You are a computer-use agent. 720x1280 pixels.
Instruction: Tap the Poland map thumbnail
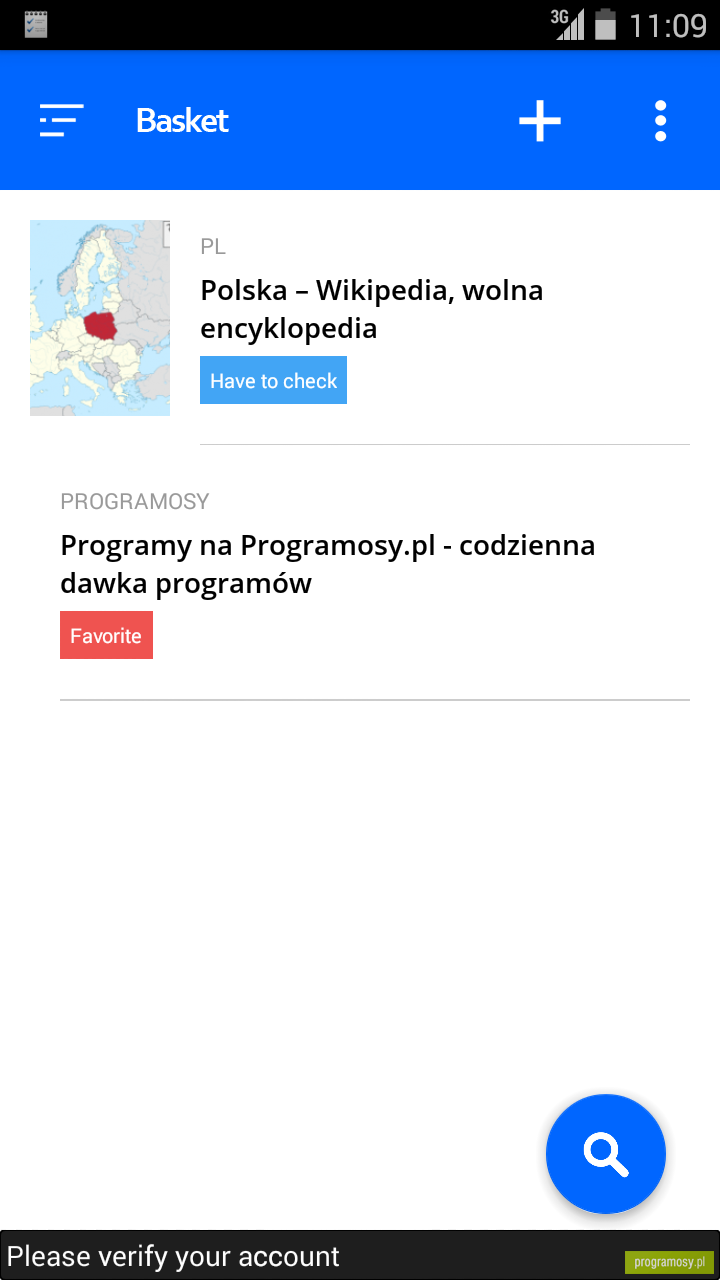tap(100, 318)
